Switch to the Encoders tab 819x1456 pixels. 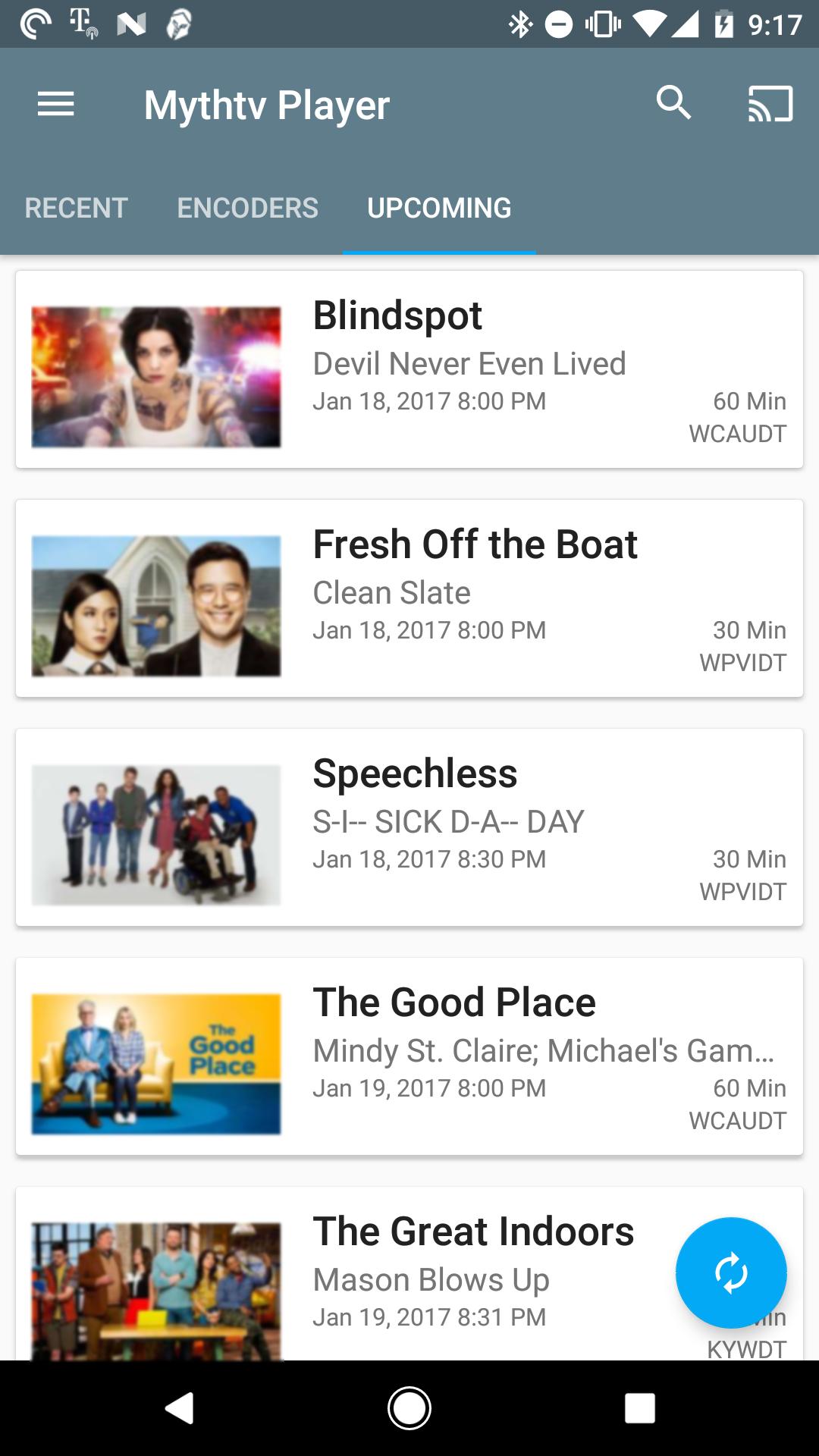point(247,208)
